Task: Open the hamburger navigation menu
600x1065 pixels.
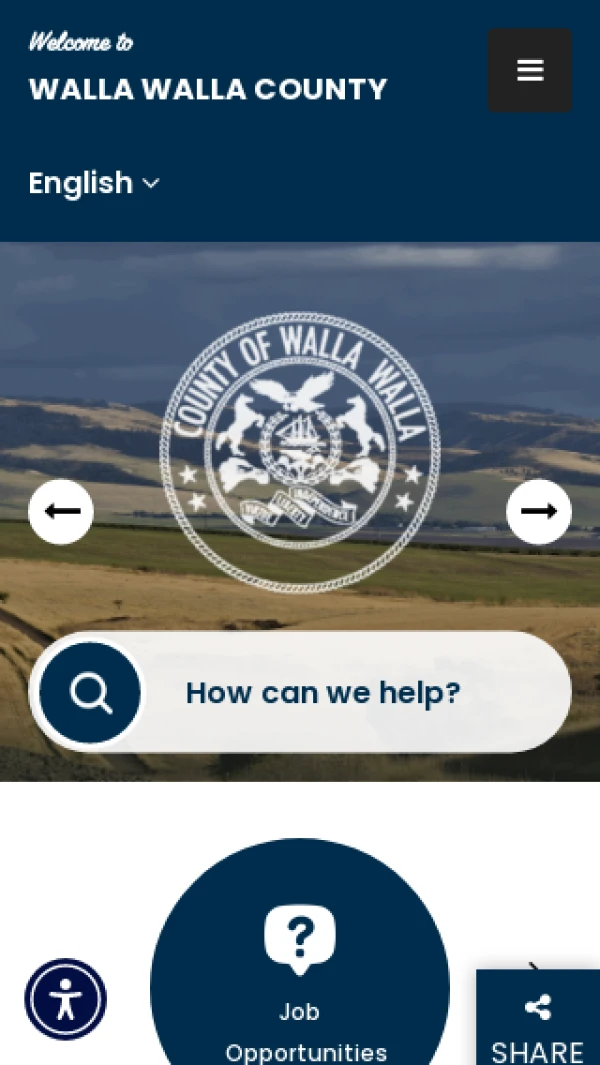Action: (x=529, y=70)
